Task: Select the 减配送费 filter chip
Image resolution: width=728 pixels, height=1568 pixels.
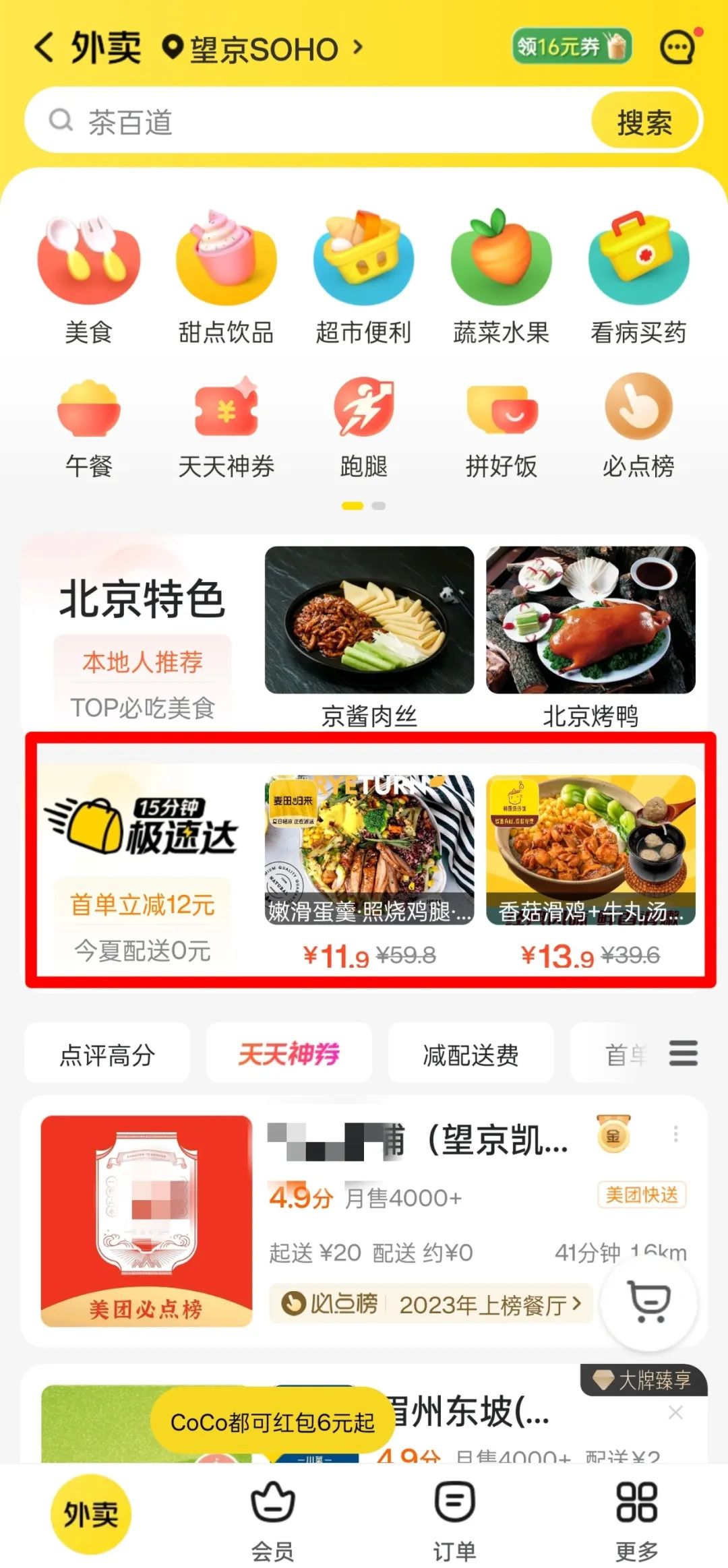Action: (471, 1055)
